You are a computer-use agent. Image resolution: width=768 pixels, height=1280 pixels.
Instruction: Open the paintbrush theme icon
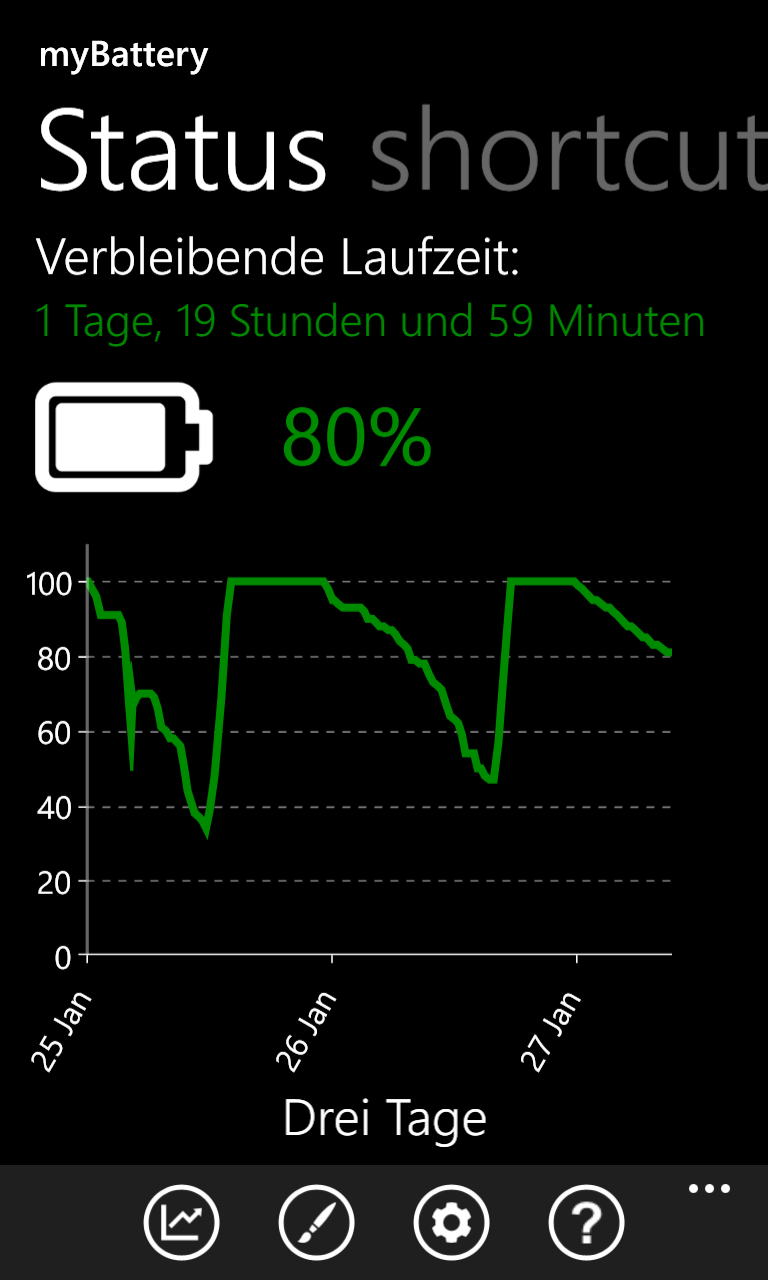[316, 1221]
